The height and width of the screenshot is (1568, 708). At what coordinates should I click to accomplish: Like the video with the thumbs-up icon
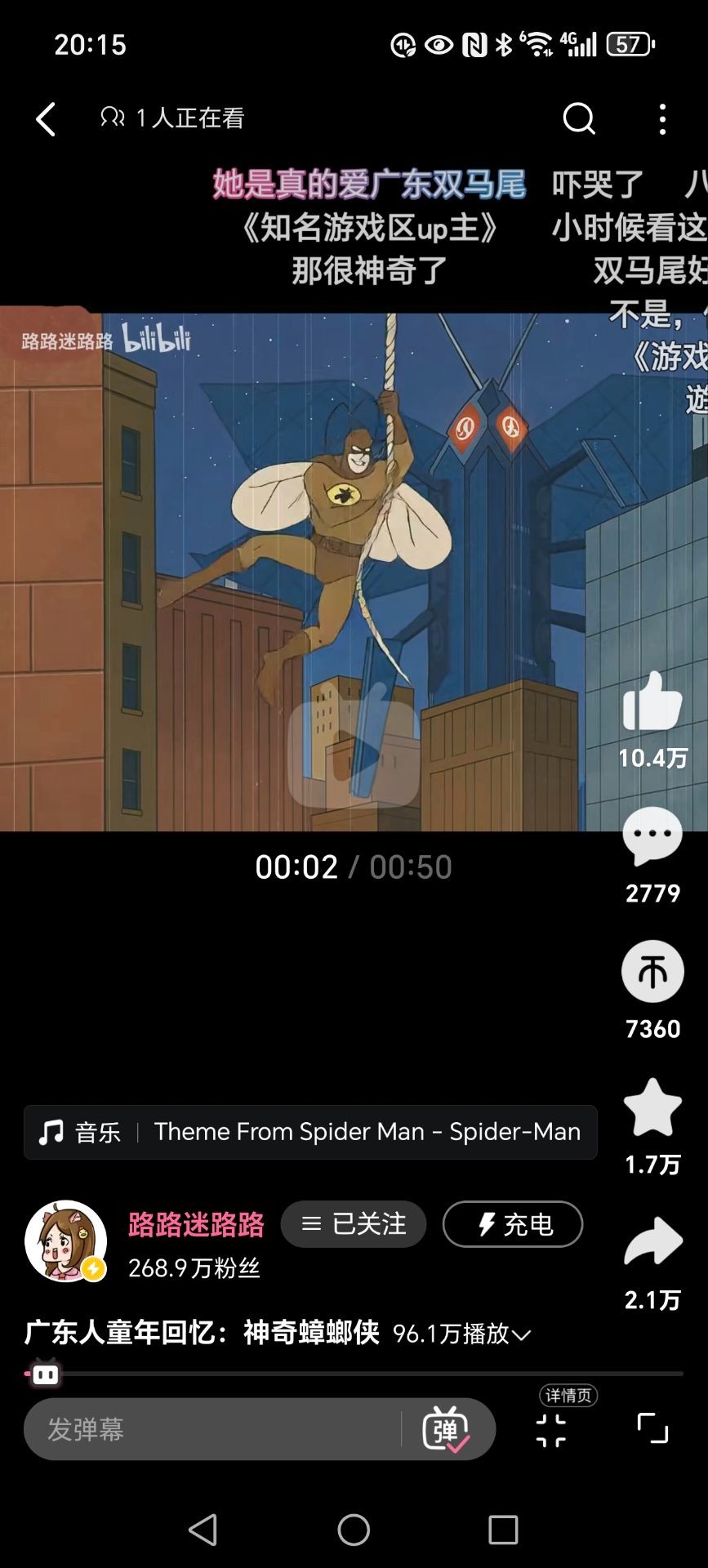coord(652,702)
